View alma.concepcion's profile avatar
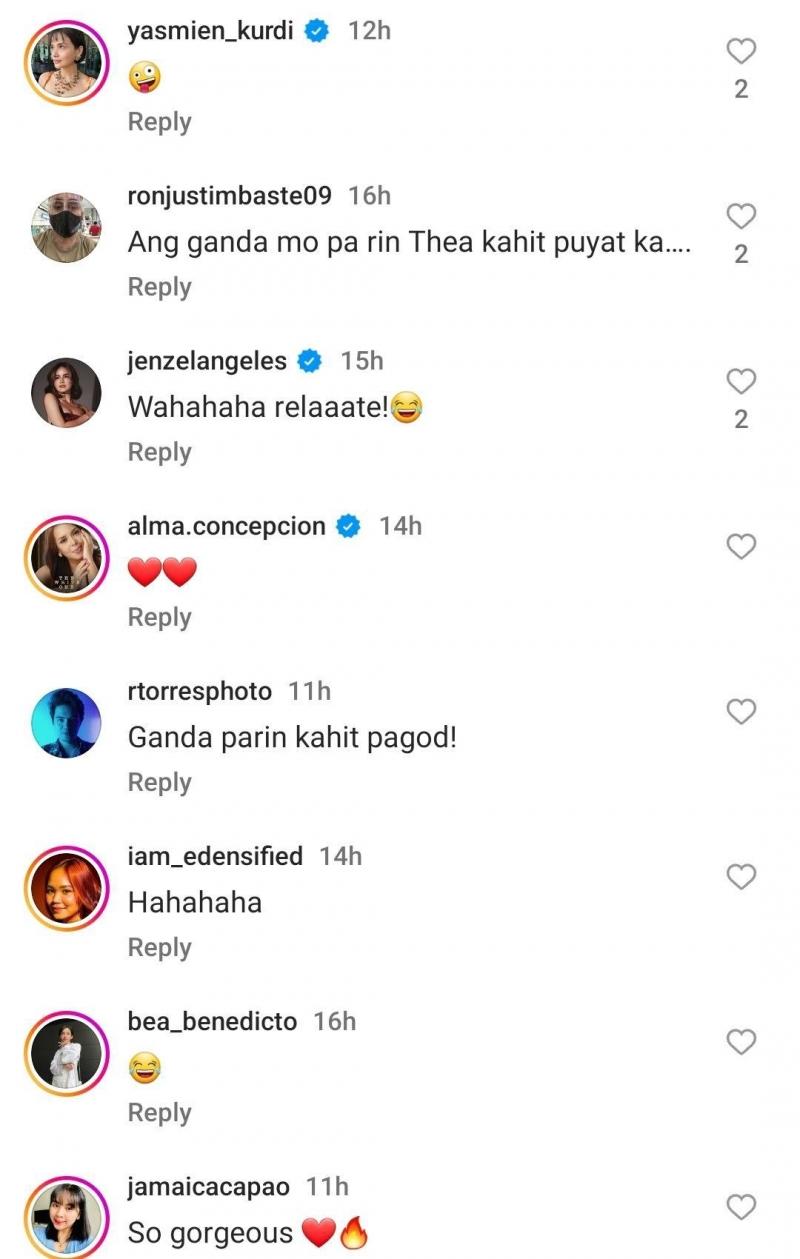This screenshot has height=1259, width=800. pyautogui.click(x=66, y=558)
